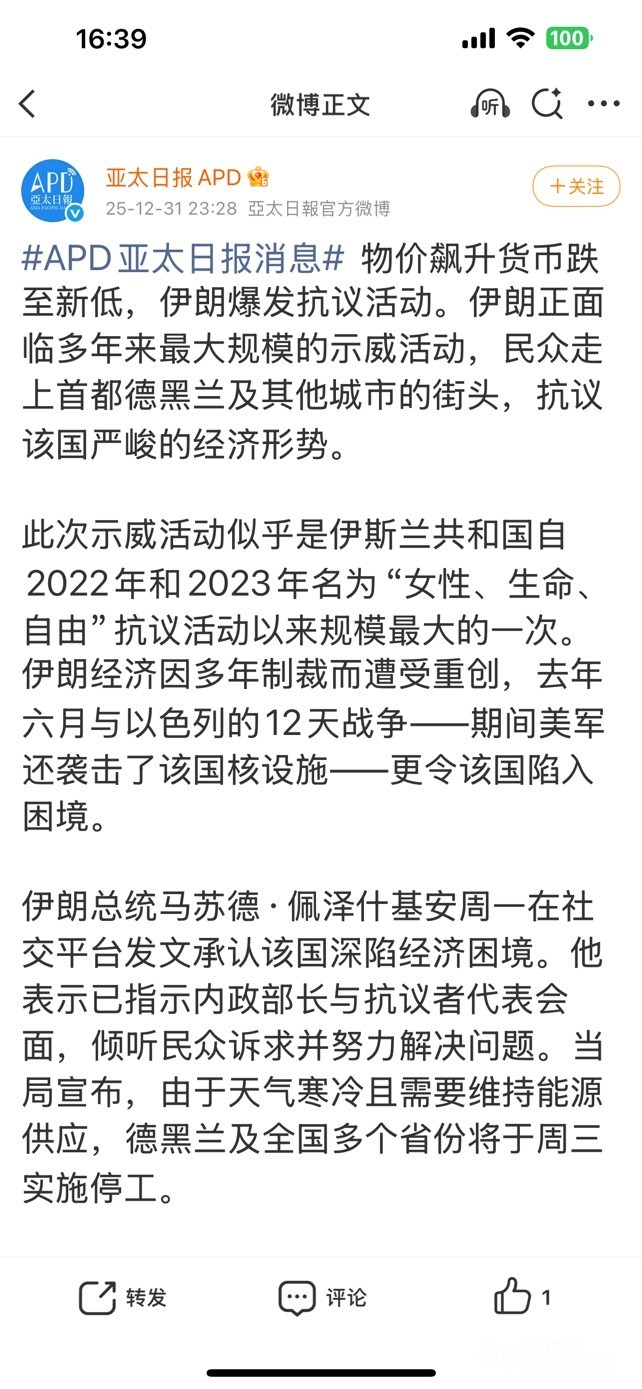This screenshot has width=642, height=1389.
Task: Open the 亚太日报 APD account name
Action: 174,178
